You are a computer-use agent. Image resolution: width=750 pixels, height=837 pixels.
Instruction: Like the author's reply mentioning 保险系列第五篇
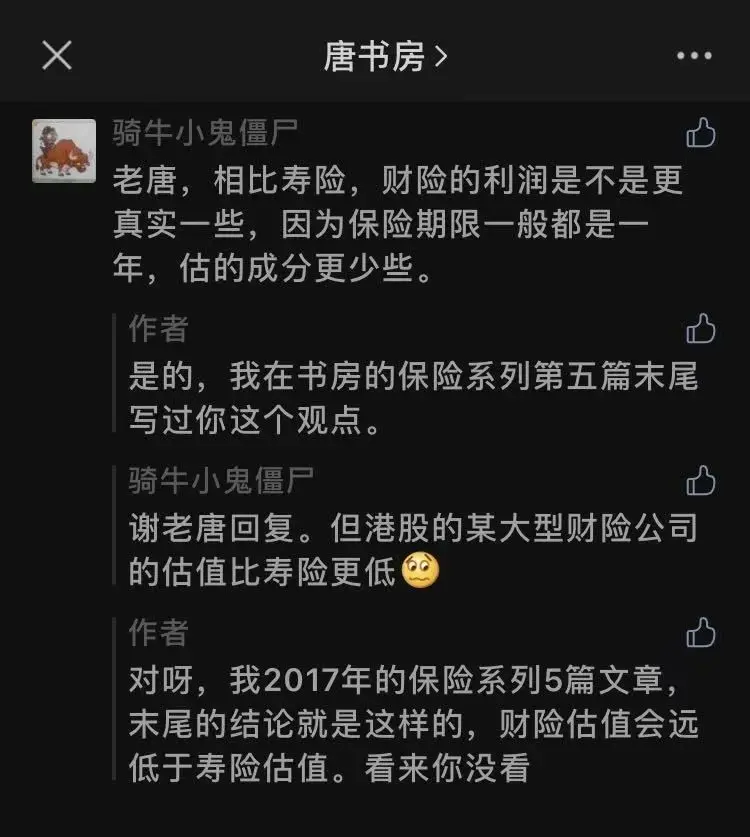pos(701,328)
